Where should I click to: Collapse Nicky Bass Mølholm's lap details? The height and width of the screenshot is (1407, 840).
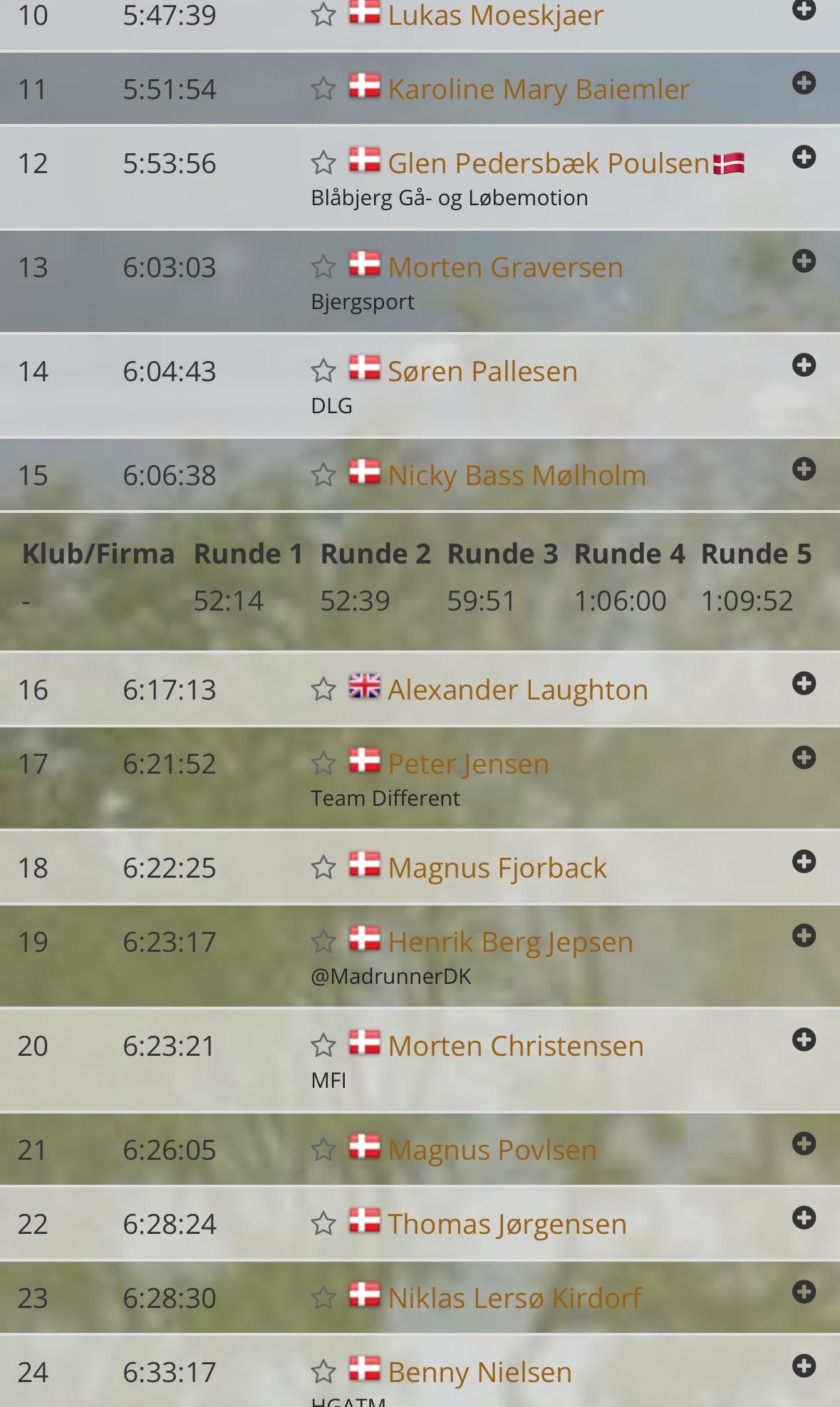(x=804, y=469)
